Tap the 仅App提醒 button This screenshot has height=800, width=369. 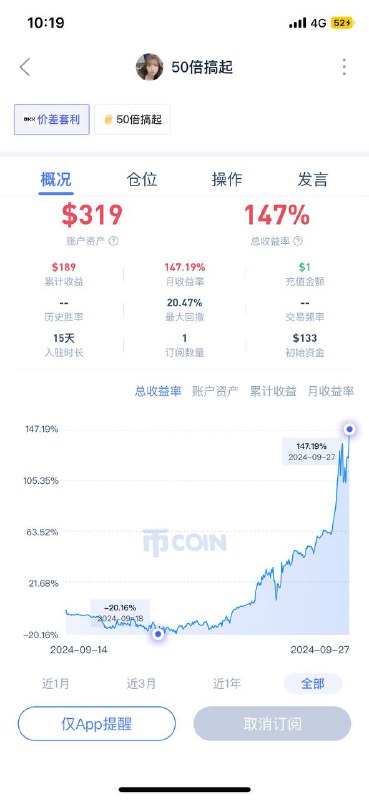pyautogui.click(x=97, y=723)
